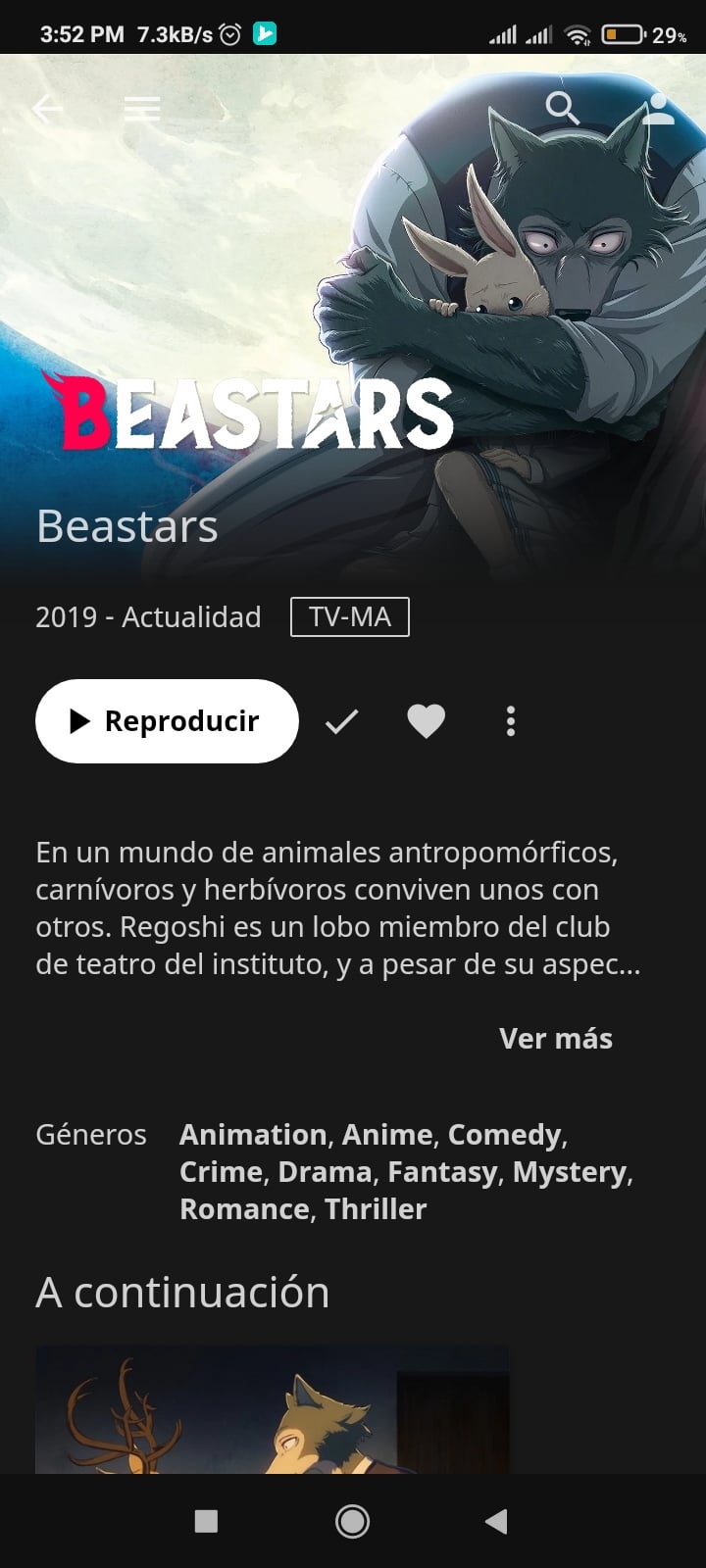
Task: Expand the synopsis with Ver más
Action: click(x=555, y=1039)
